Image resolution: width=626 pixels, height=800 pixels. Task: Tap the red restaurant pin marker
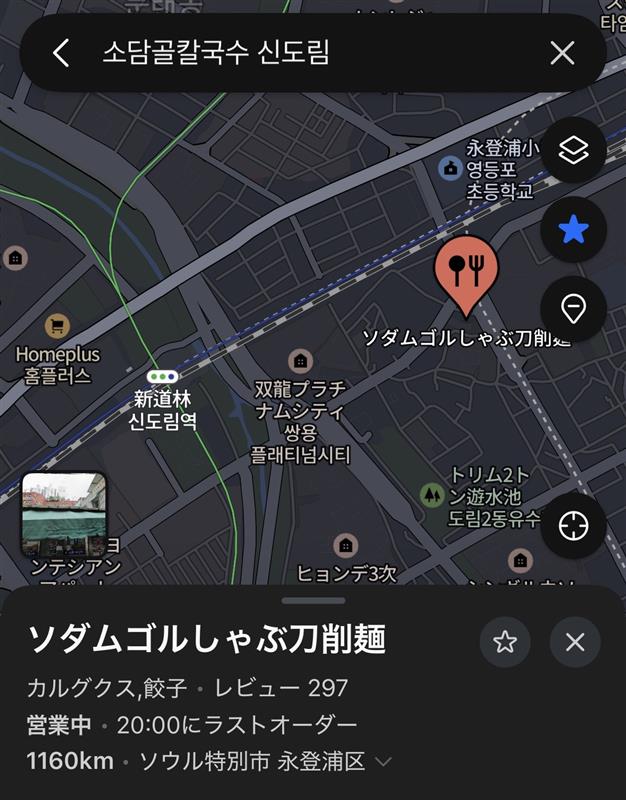point(466,270)
